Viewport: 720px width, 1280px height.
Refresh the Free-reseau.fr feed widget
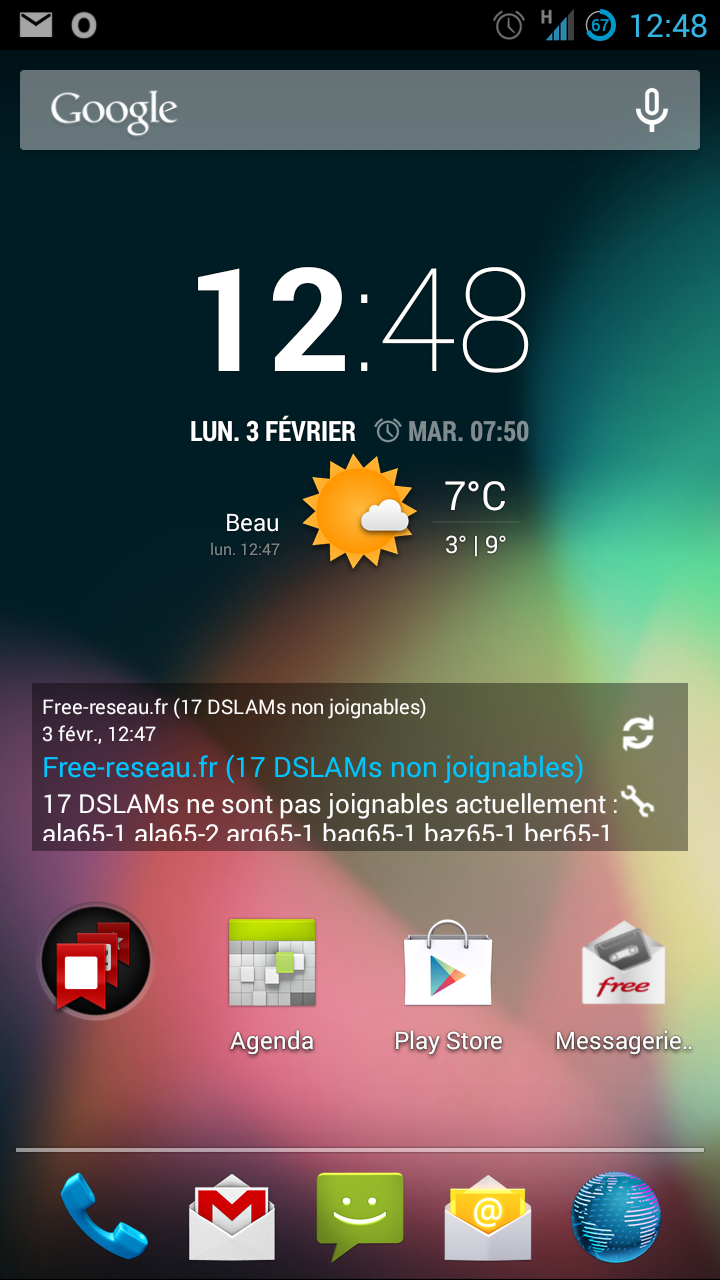click(637, 733)
